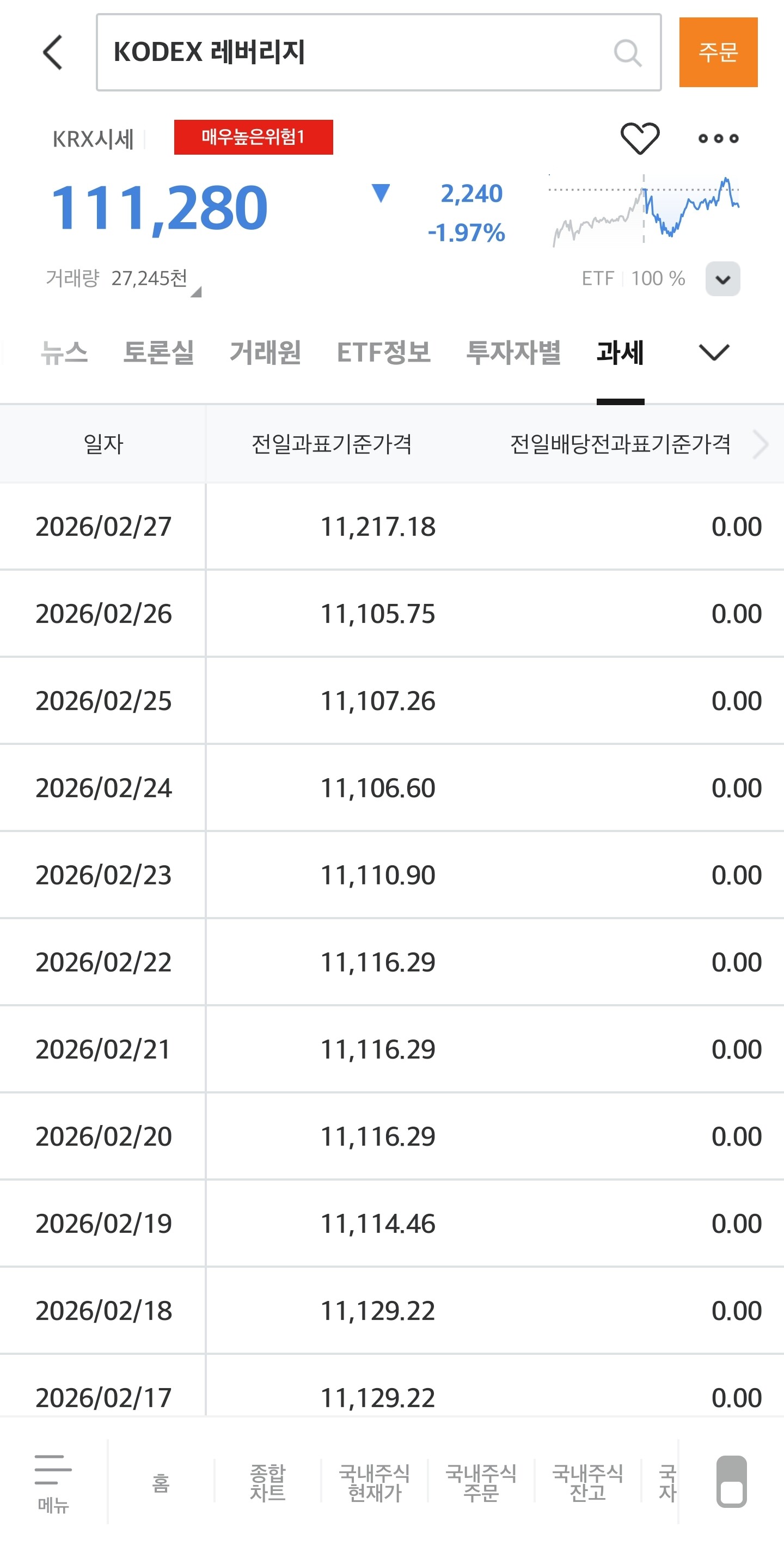Switch to the 뉴스 tab

pyautogui.click(x=64, y=352)
